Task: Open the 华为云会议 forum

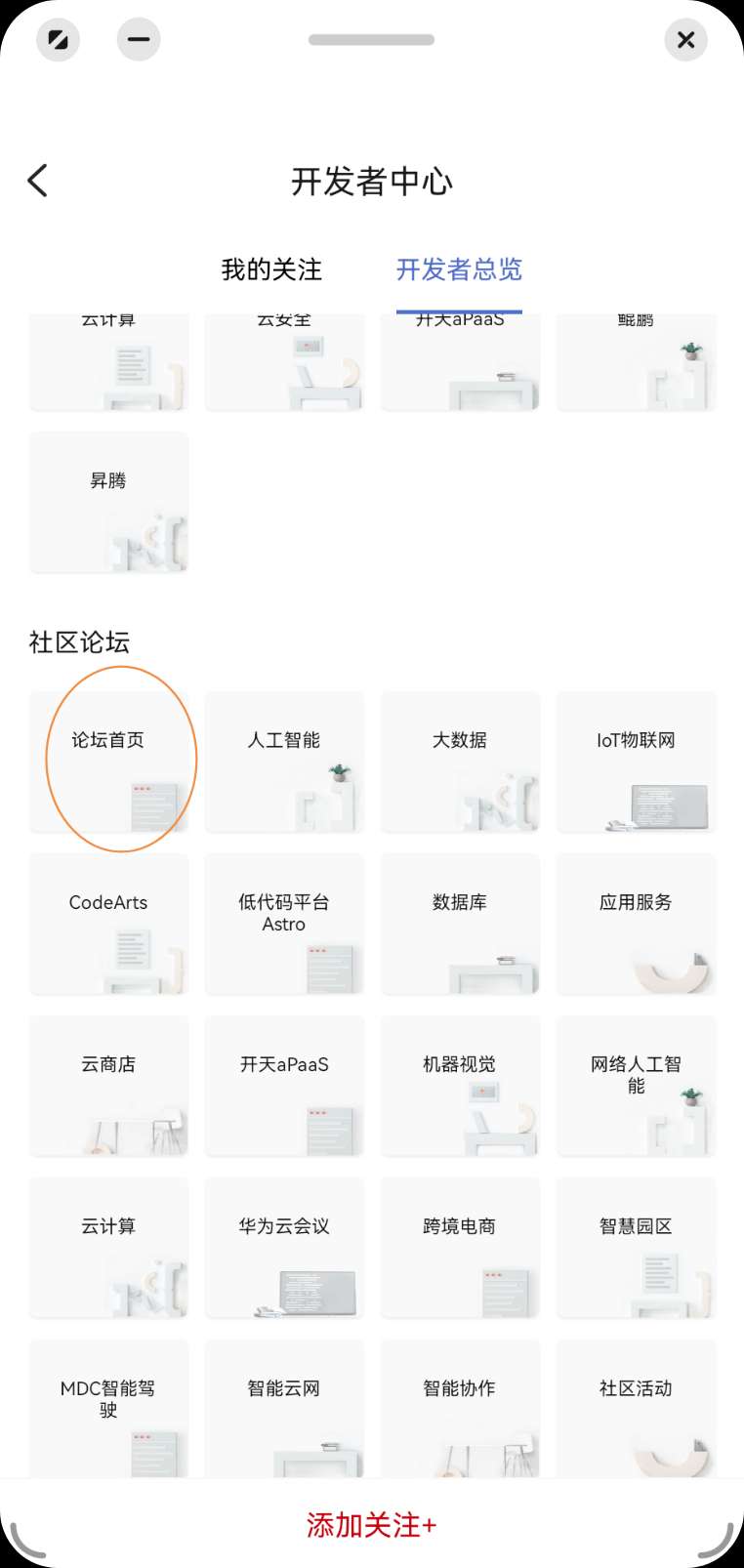Action: coord(284,1248)
